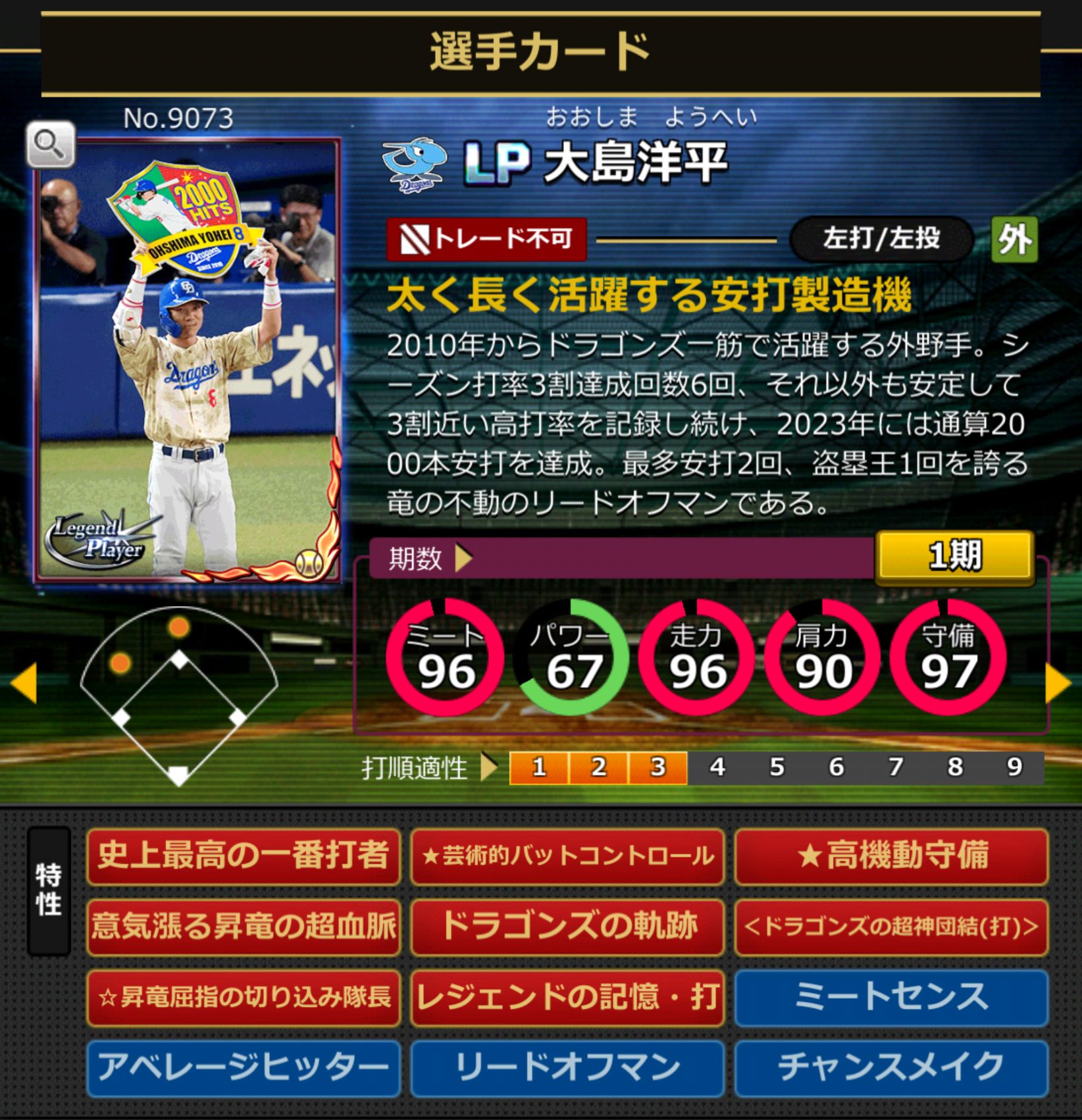Open the 史上最高の一番打者 trait
Screen dimensions: 1082x1120
243,855
